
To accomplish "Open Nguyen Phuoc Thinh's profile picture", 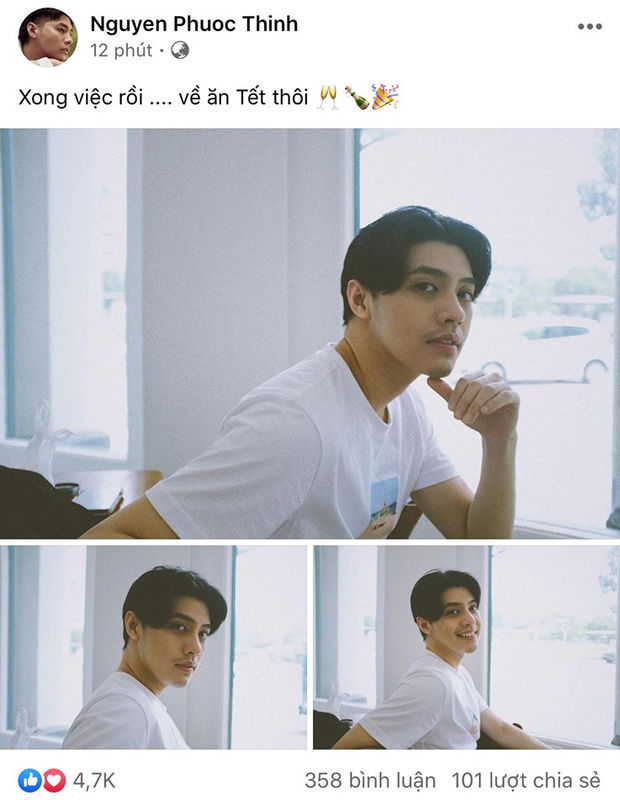I will point(45,37).
